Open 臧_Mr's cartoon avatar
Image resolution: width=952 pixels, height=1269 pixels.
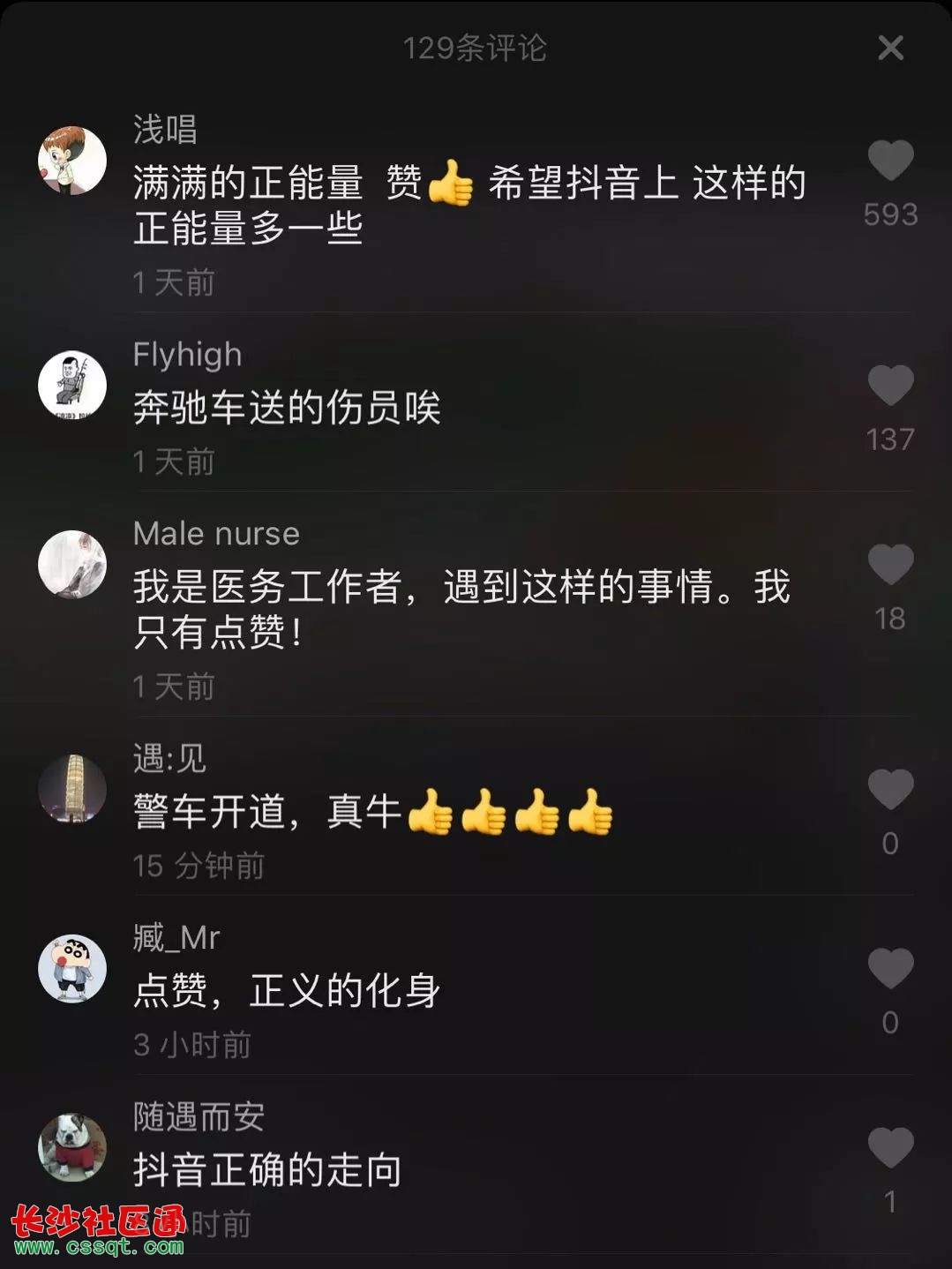tap(72, 969)
